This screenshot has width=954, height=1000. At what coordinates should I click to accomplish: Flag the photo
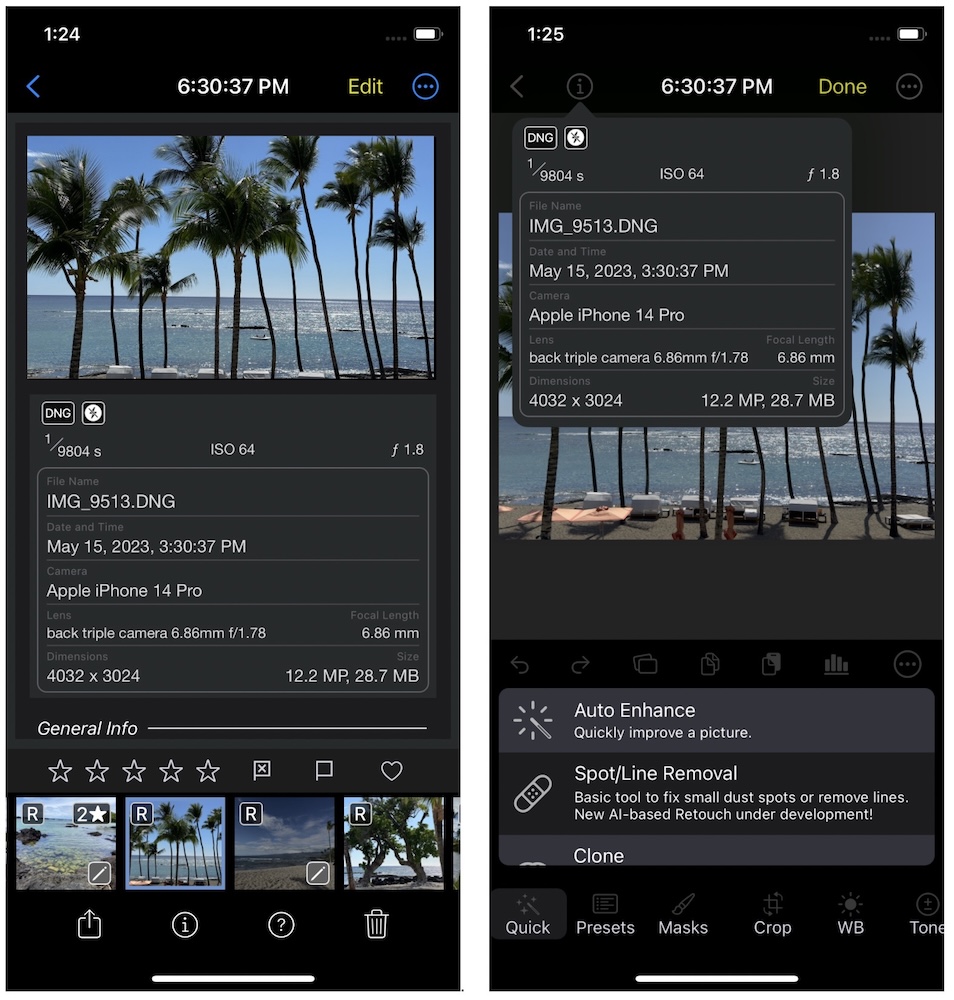(324, 771)
